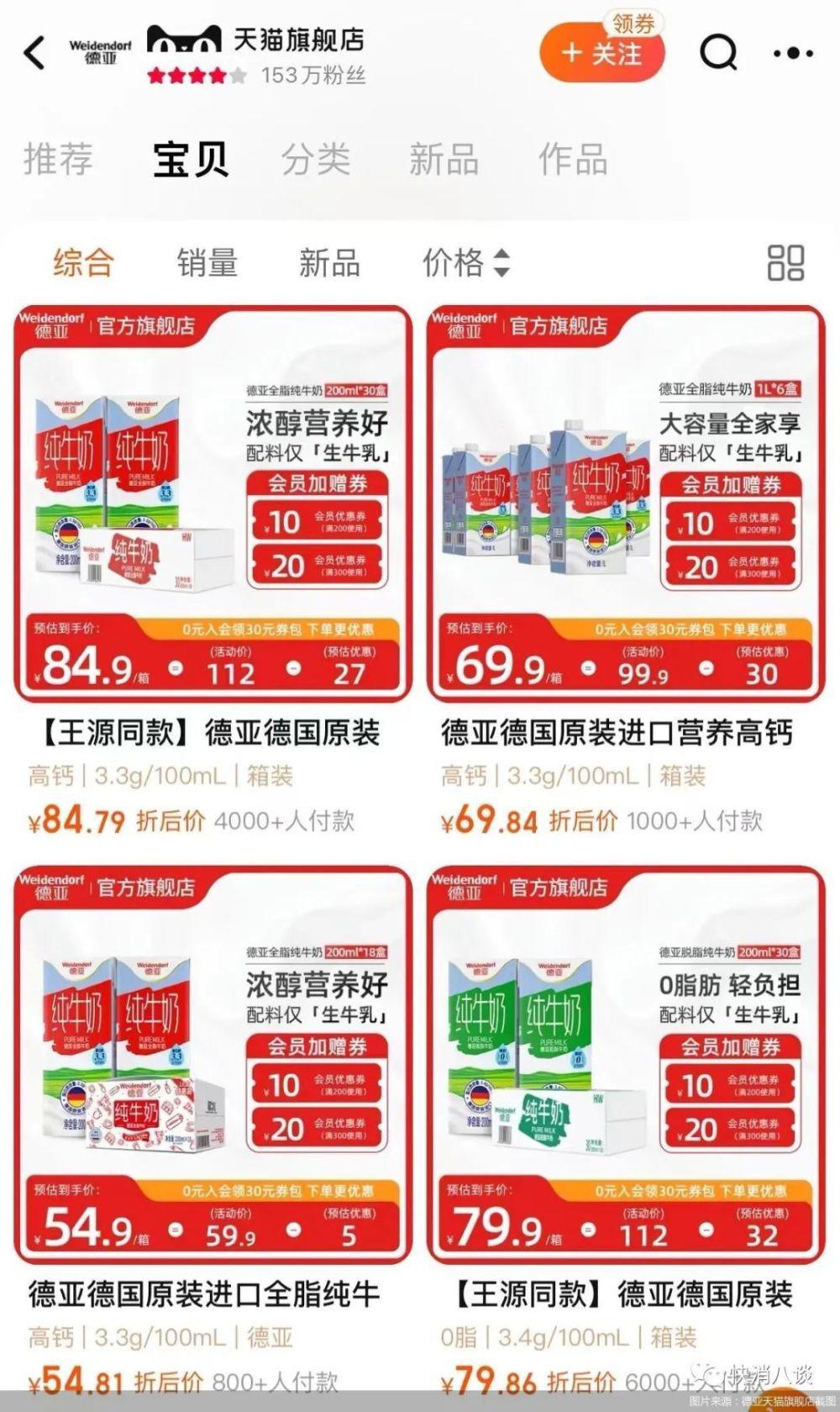Go back using the back arrow

(34, 54)
